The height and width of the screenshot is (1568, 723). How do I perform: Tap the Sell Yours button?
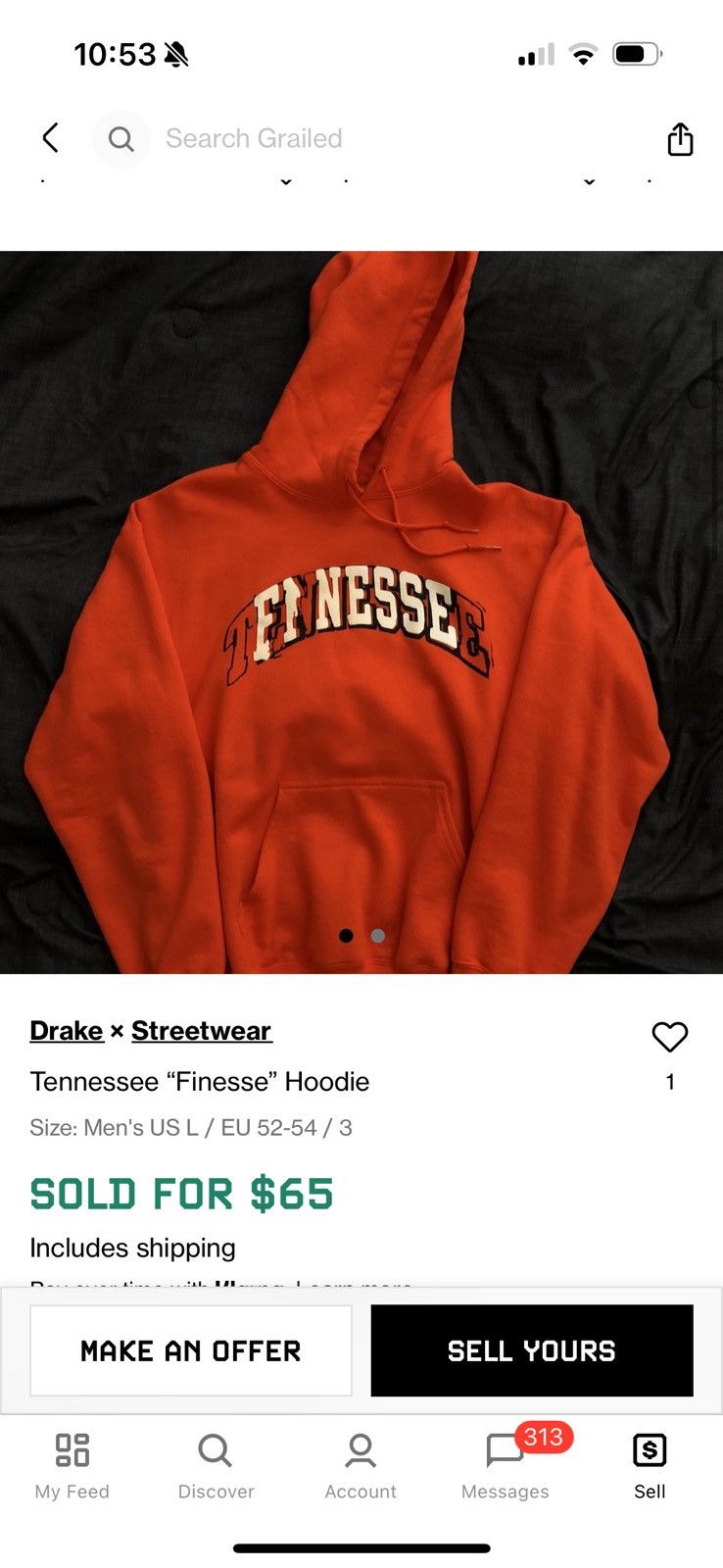point(532,1350)
